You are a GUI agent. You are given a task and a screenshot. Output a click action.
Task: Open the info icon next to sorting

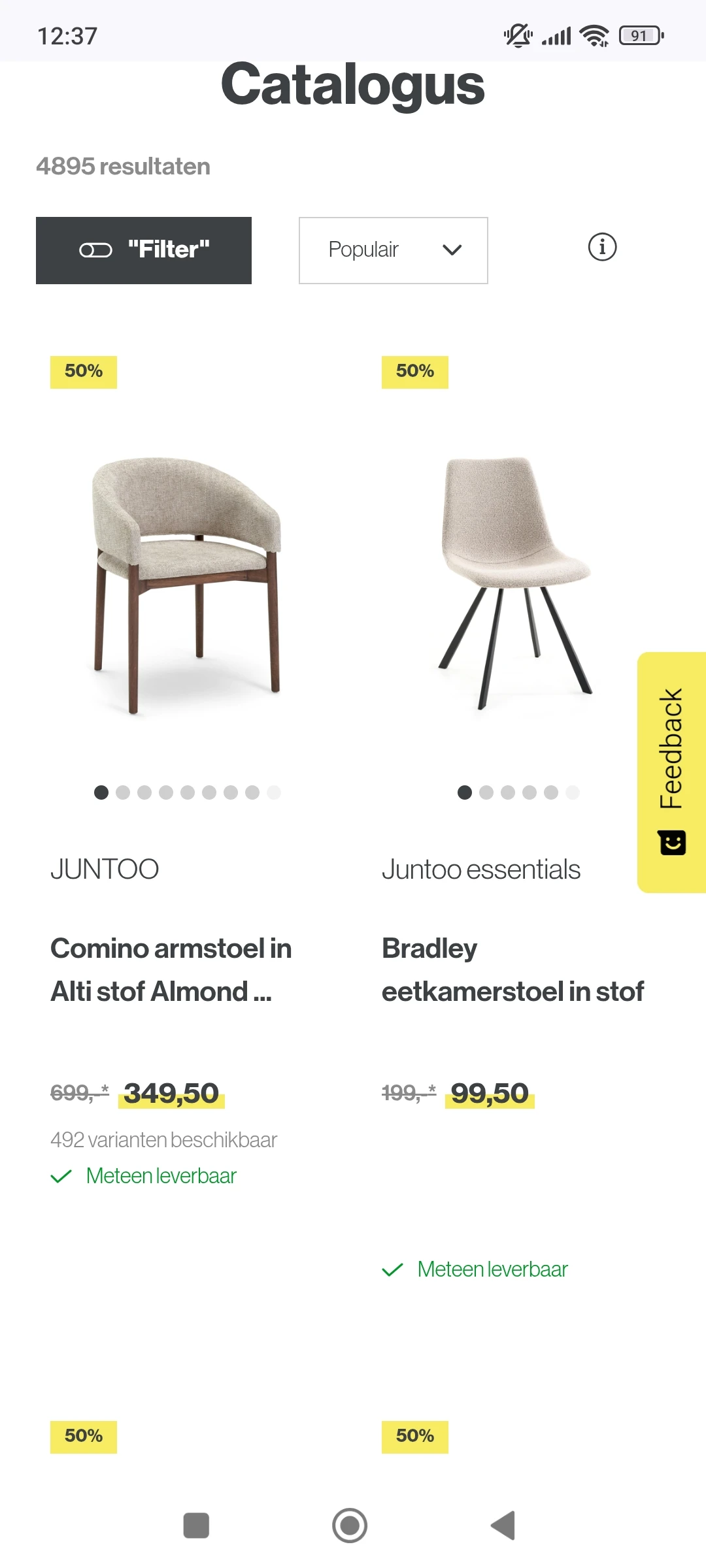click(601, 247)
